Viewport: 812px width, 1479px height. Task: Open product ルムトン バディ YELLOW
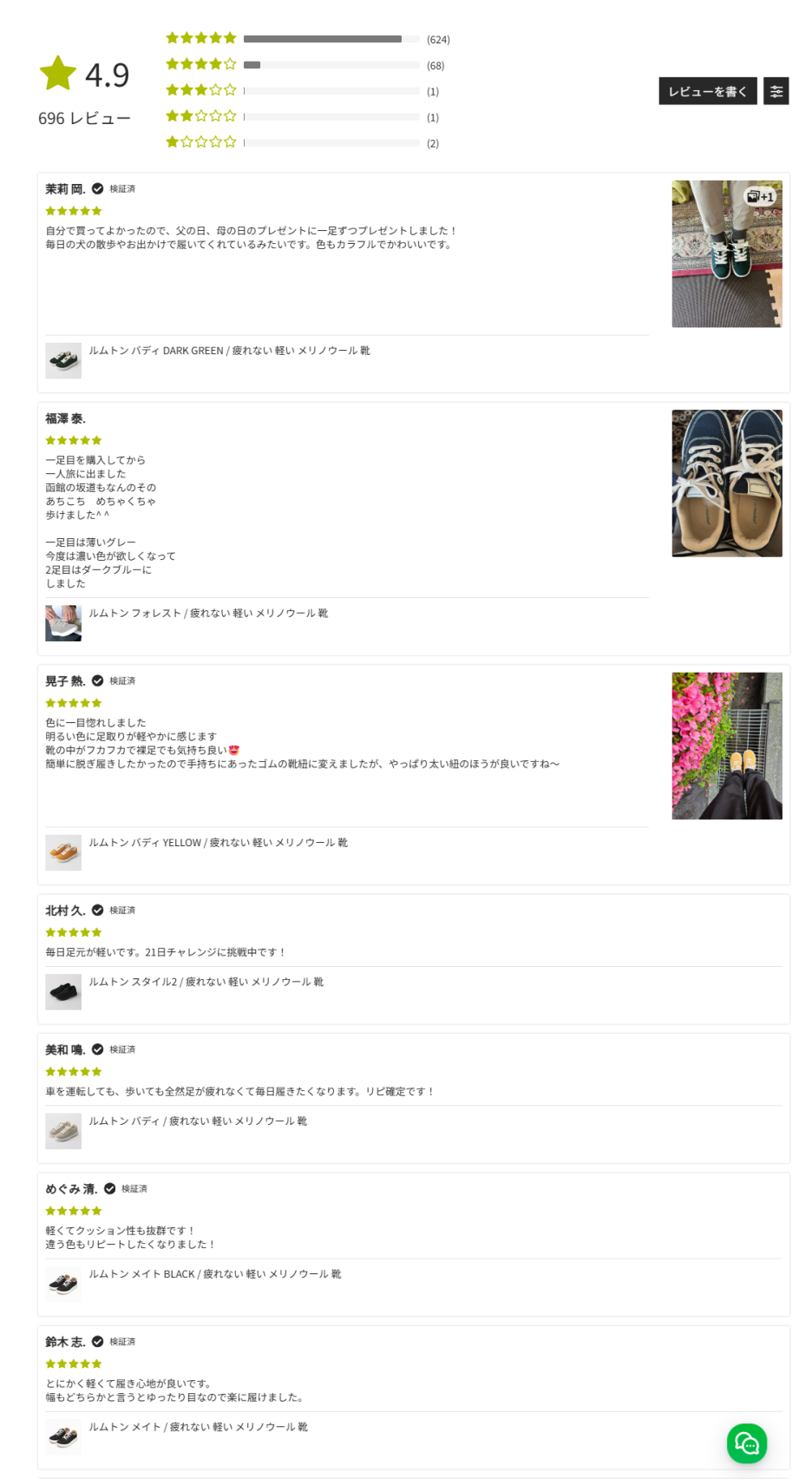[218, 843]
